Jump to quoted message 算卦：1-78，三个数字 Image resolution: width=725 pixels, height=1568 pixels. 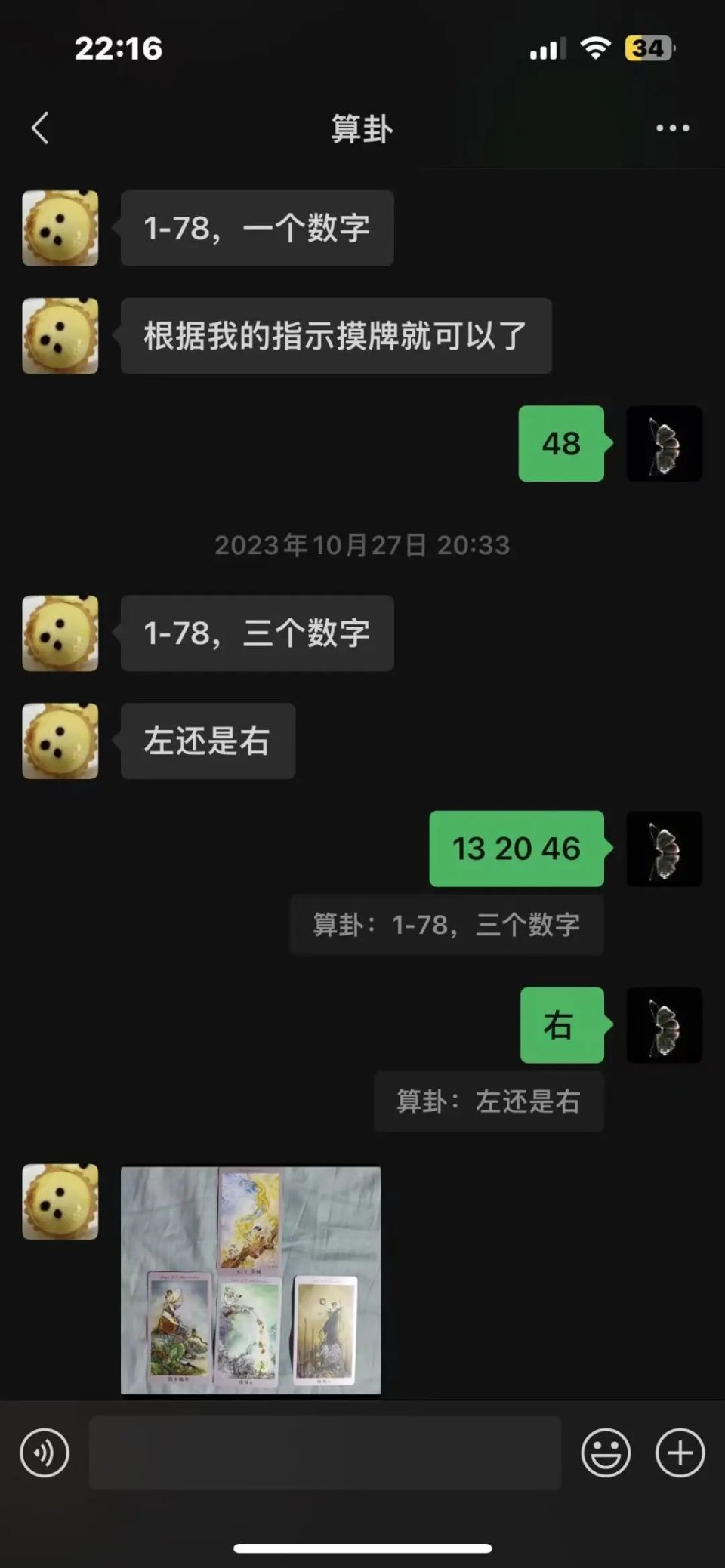point(446,925)
